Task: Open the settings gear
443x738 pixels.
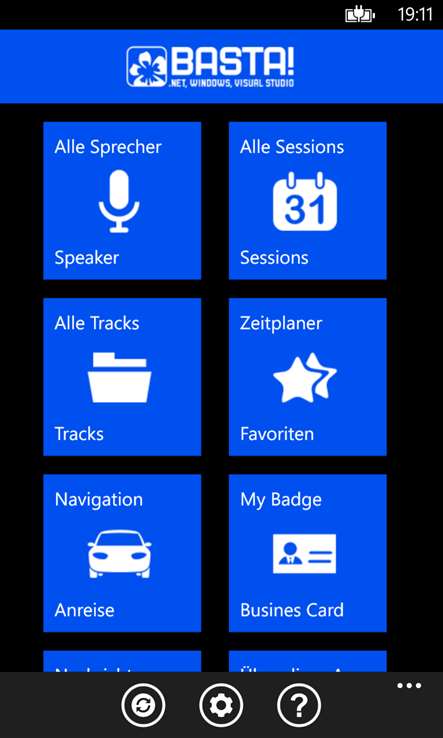Action: 221,706
